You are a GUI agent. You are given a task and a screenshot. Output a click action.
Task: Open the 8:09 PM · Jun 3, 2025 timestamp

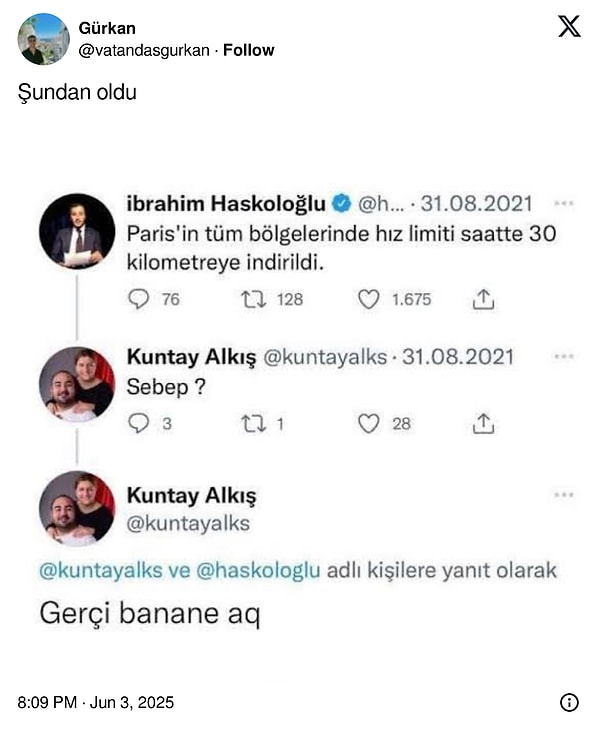[96, 703]
